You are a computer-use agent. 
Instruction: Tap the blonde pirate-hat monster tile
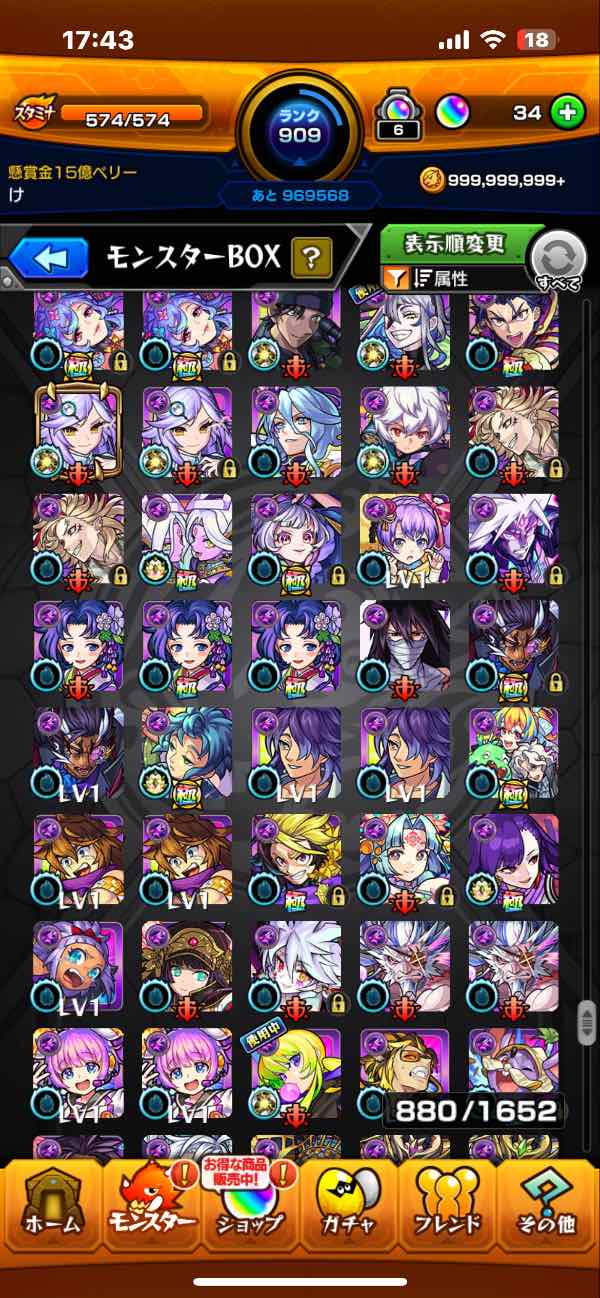tap(295, 859)
